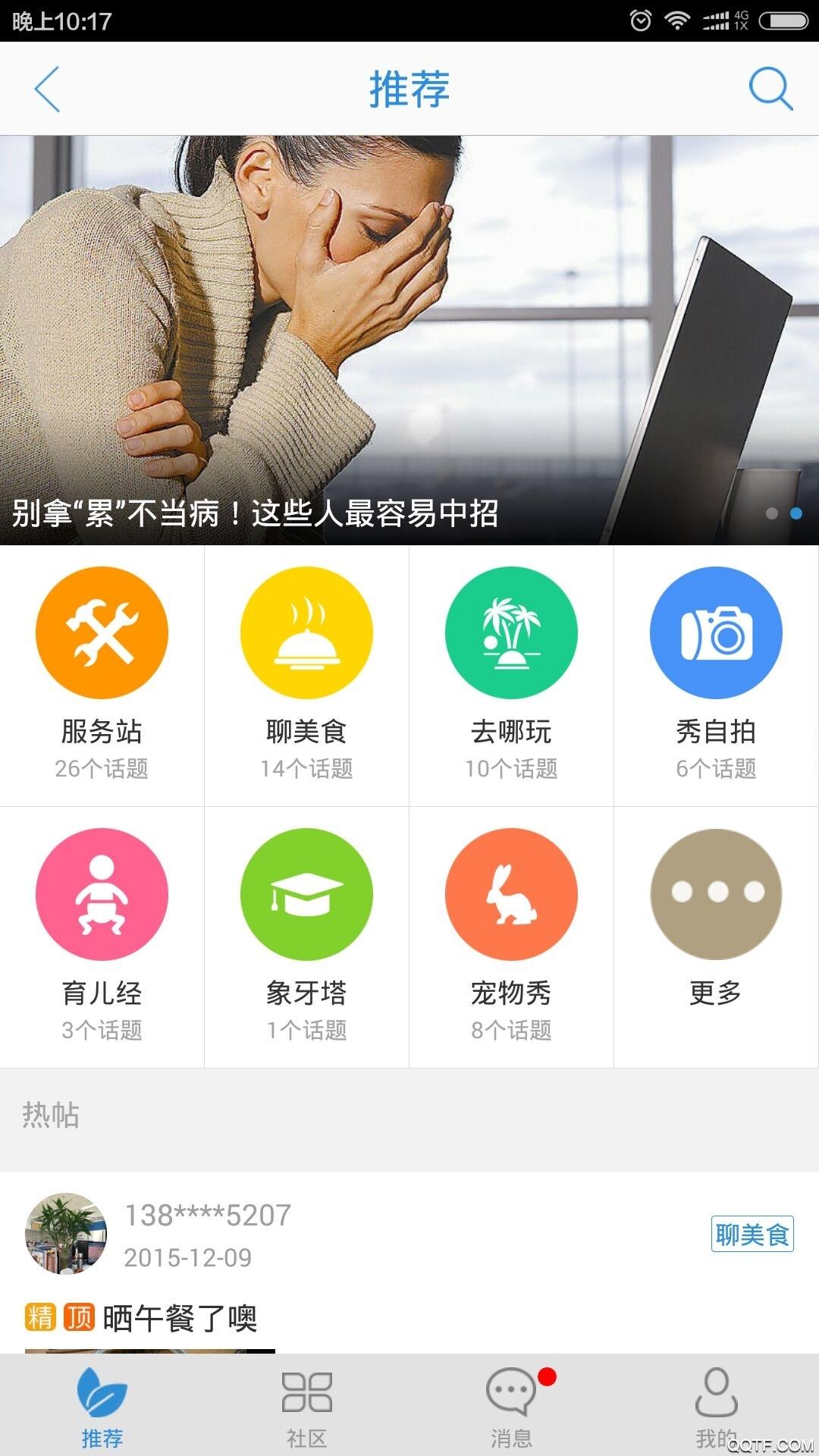Image resolution: width=819 pixels, height=1456 pixels.
Task: Select the 推荐 tab in bottom navigation
Action: pos(102,1408)
